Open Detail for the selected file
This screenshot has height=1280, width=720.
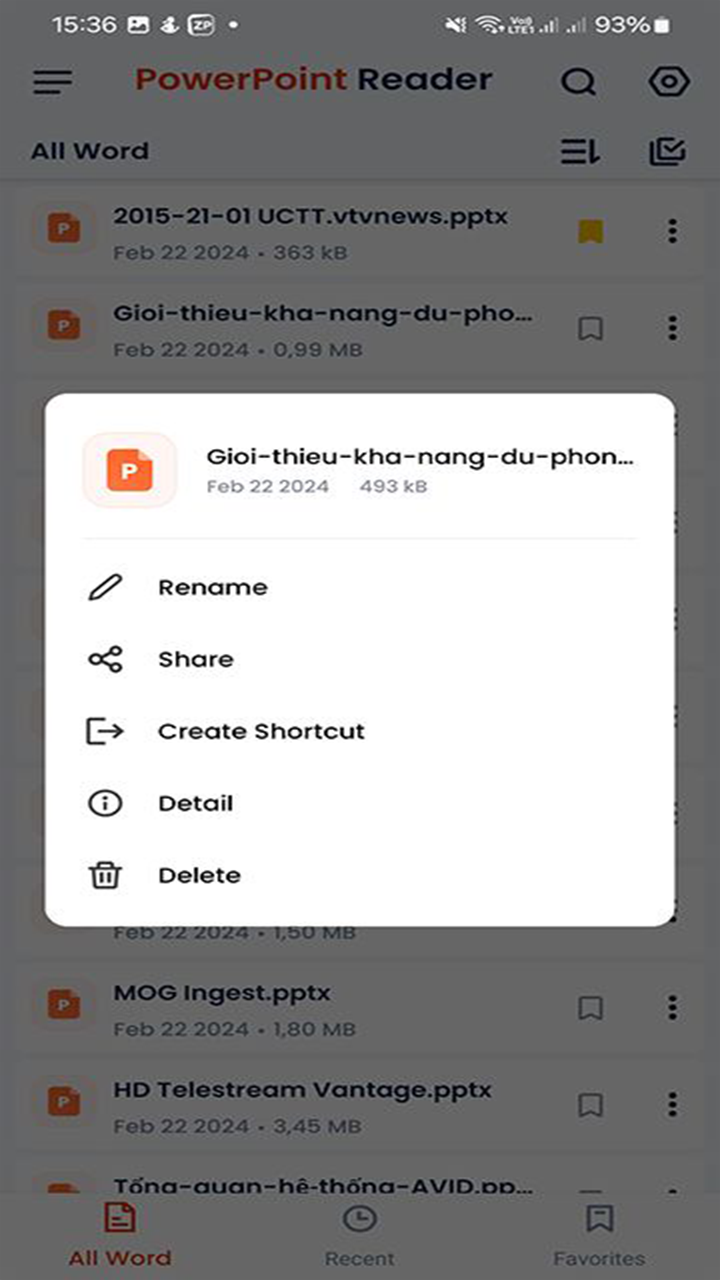coord(195,803)
